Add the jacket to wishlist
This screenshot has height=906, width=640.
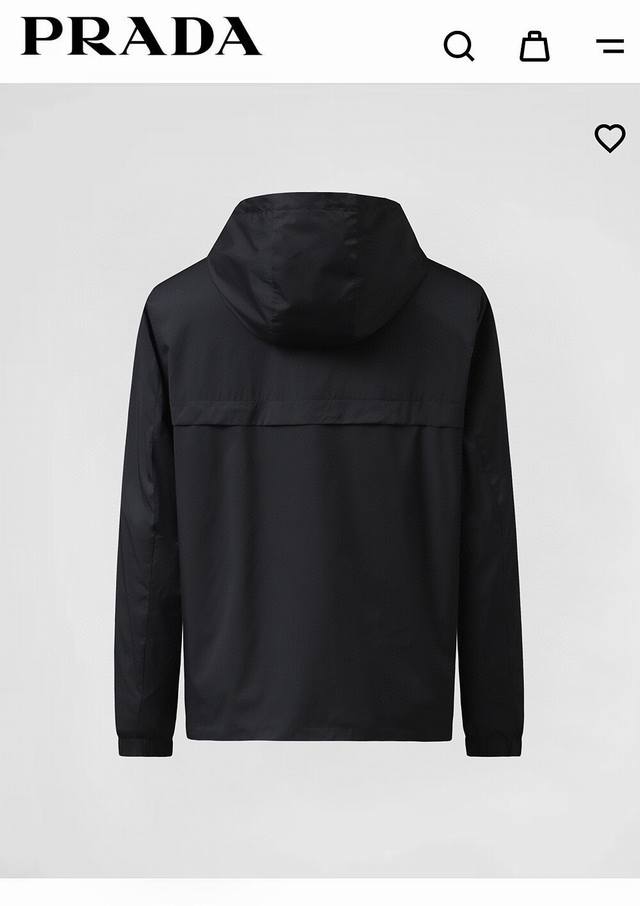[610, 138]
